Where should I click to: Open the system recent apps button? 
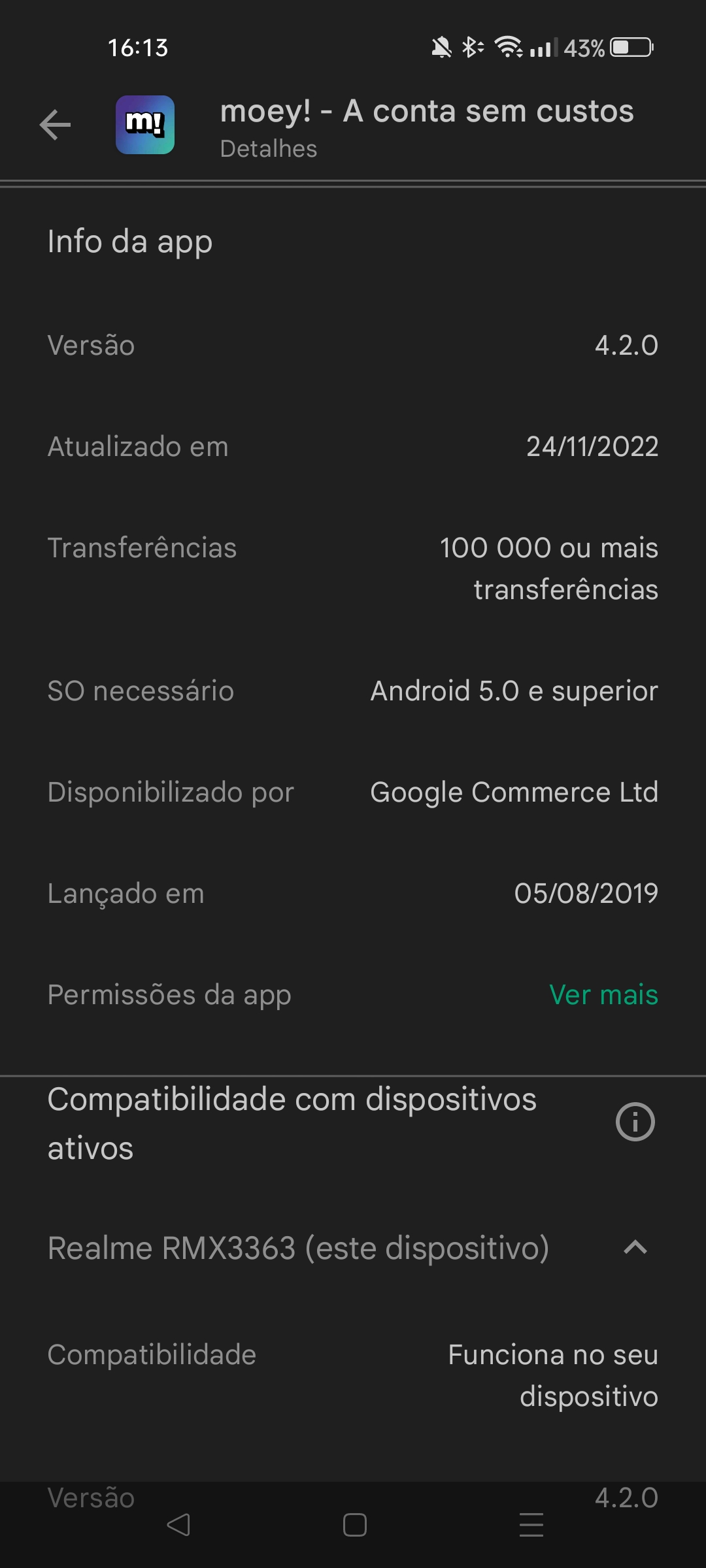(531, 1525)
